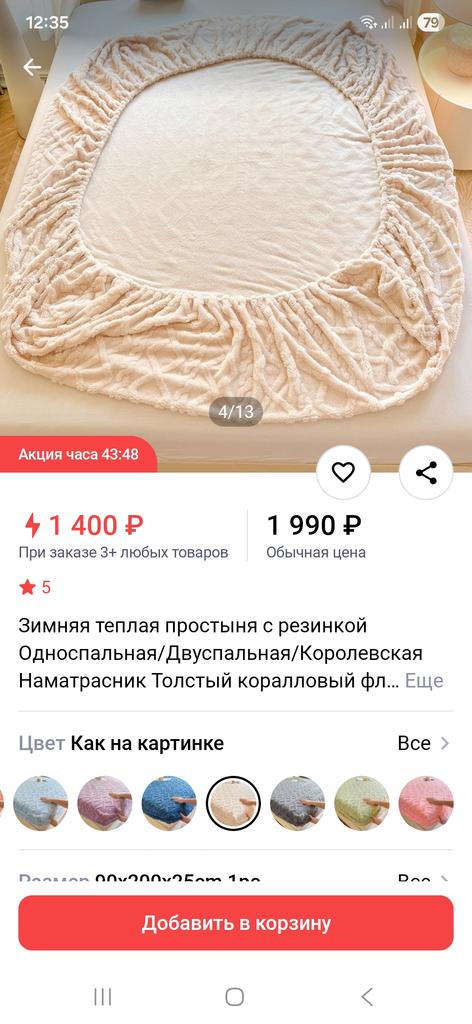The height and width of the screenshot is (1024, 472).
Task: Select the beige color swatch
Action: point(234,803)
